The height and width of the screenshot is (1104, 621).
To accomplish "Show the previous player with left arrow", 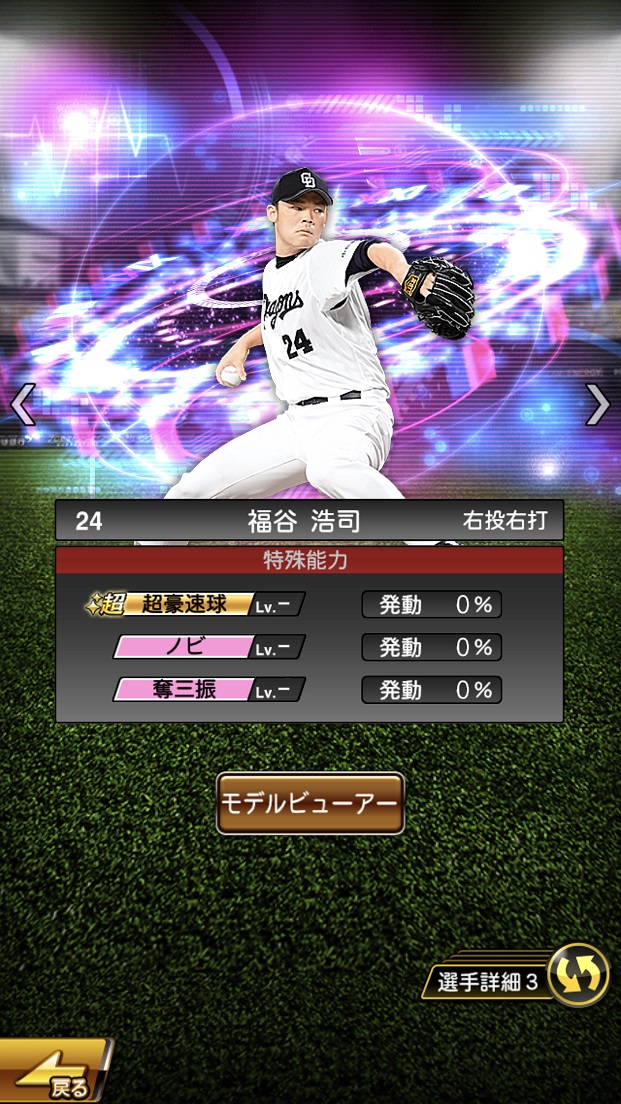I will point(22,404).
